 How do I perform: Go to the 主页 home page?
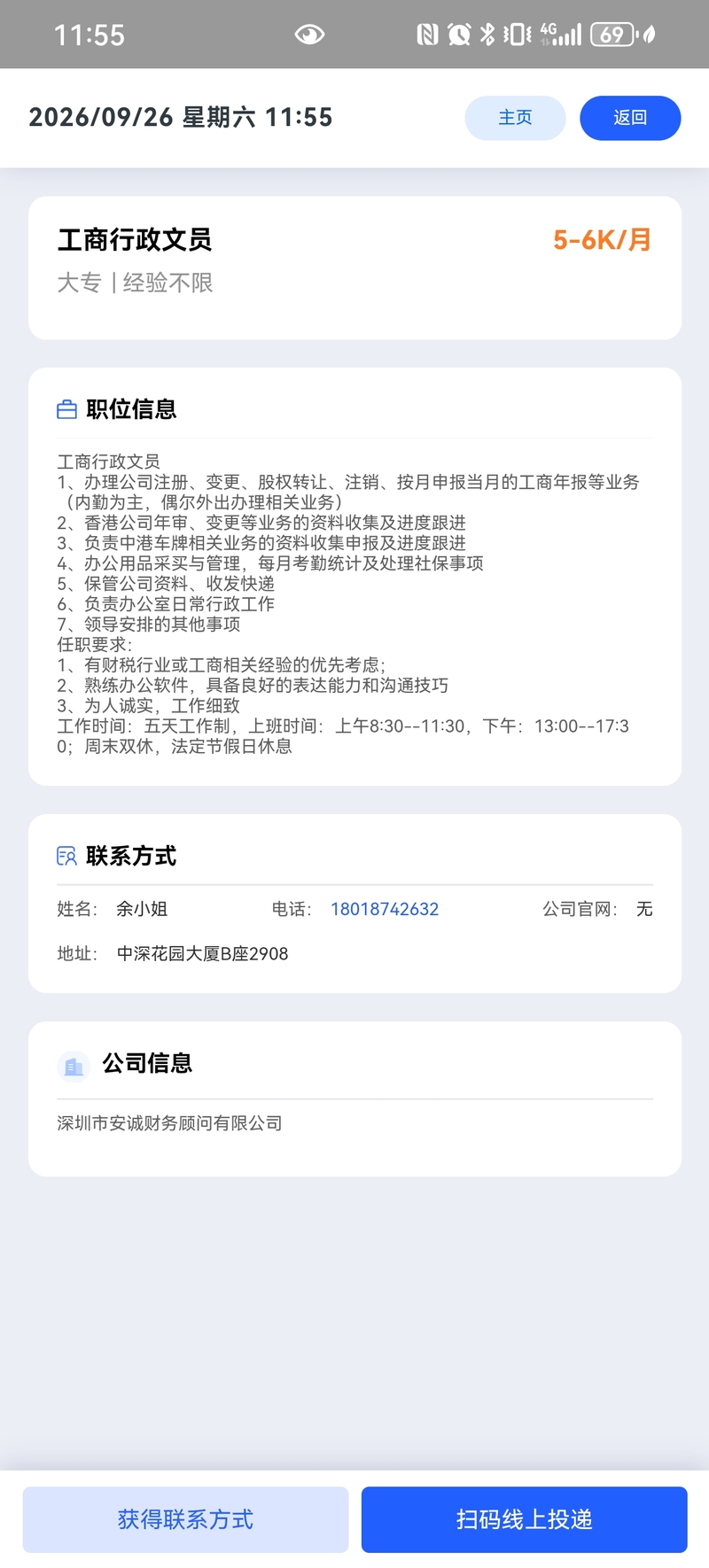(x=515, y=118)
